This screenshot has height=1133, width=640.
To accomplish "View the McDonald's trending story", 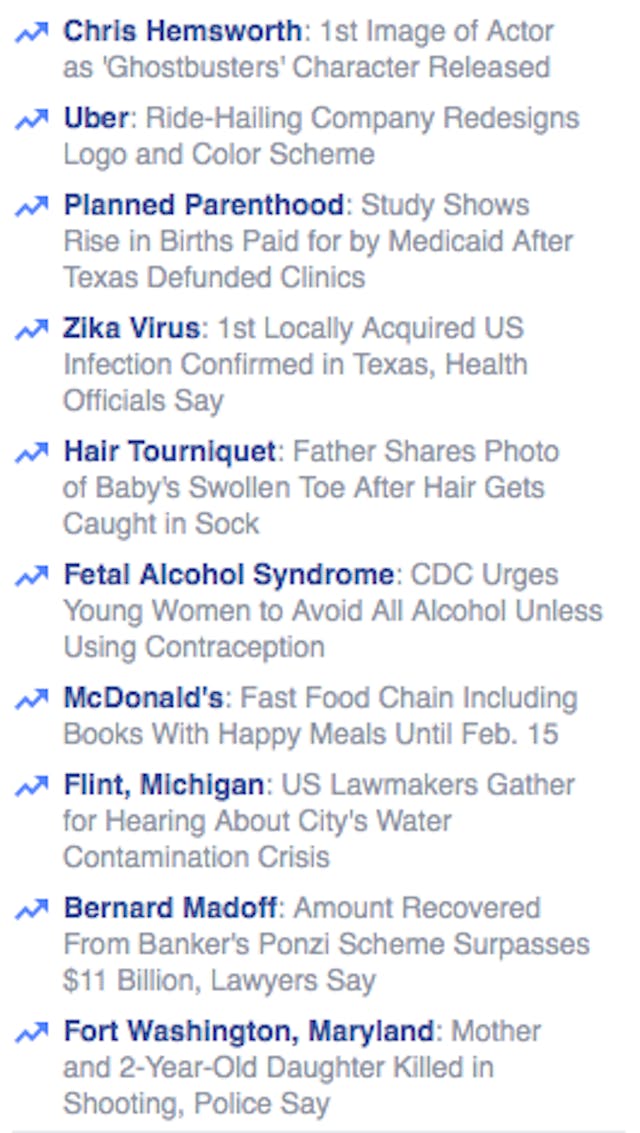I will 143,698.
